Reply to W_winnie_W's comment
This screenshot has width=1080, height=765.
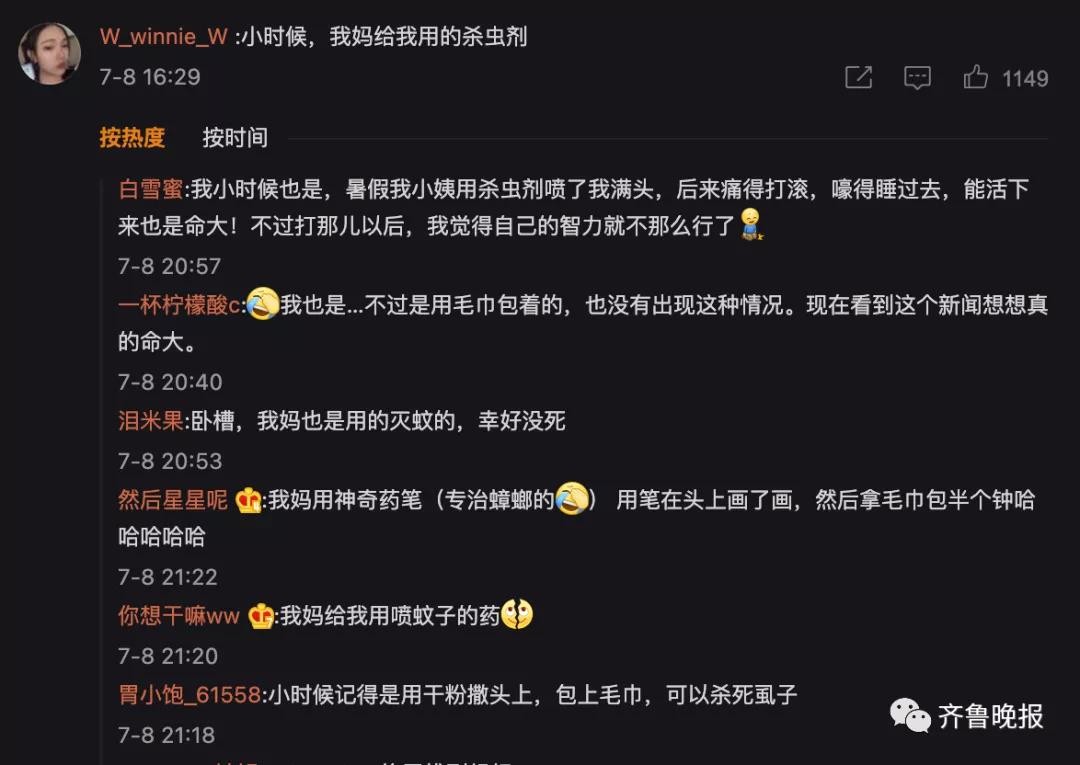(917, 78)
